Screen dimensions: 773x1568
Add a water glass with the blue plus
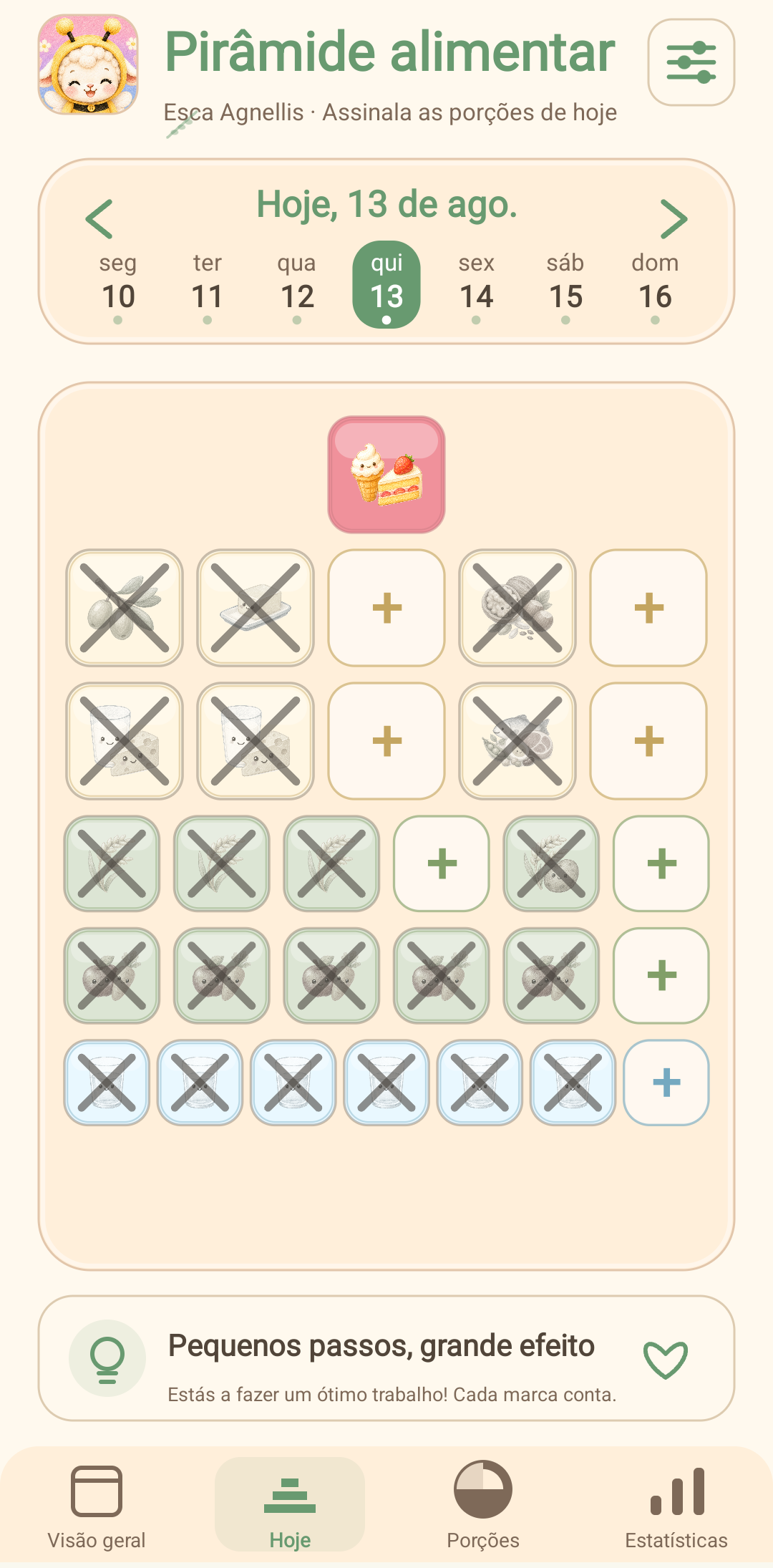tap(666, 1083)
